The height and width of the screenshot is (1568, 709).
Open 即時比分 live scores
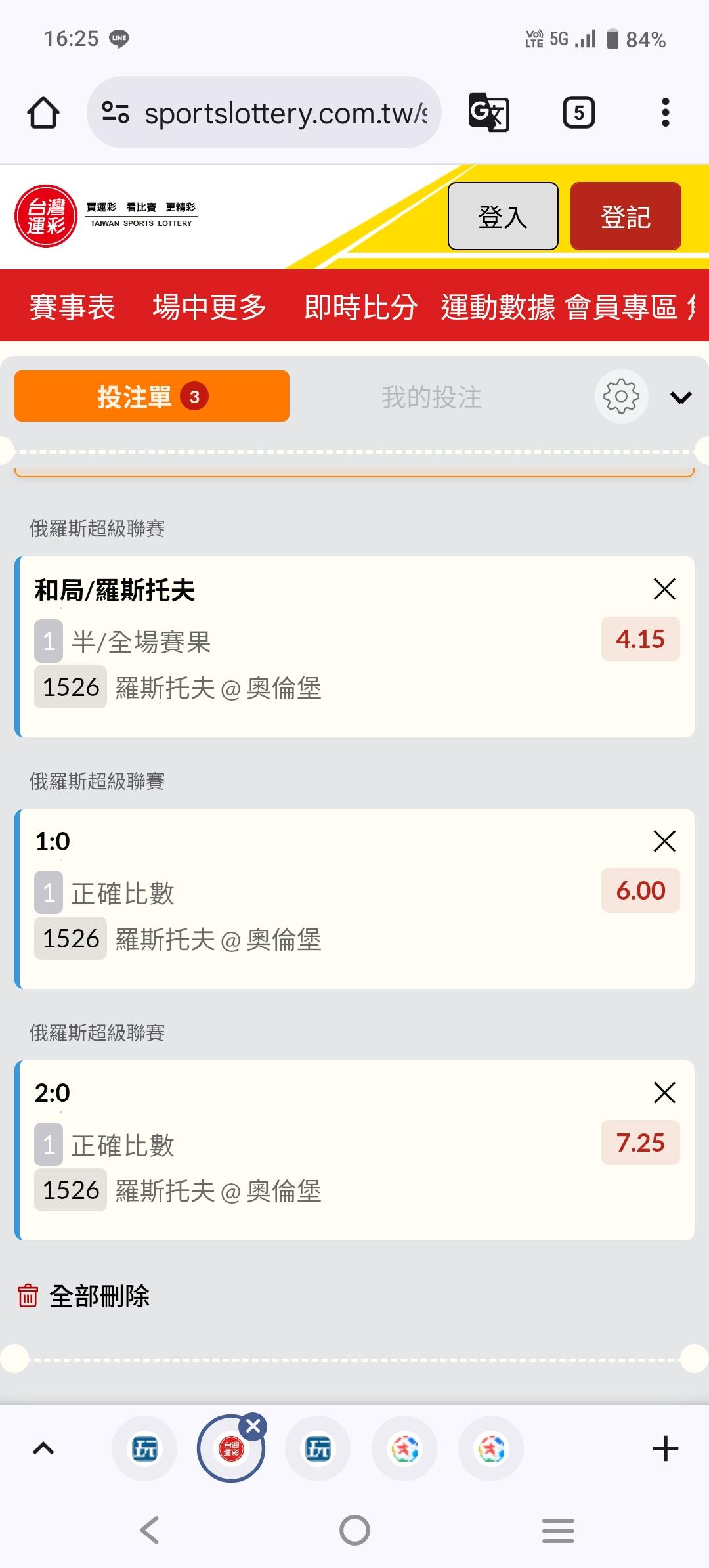360,307
